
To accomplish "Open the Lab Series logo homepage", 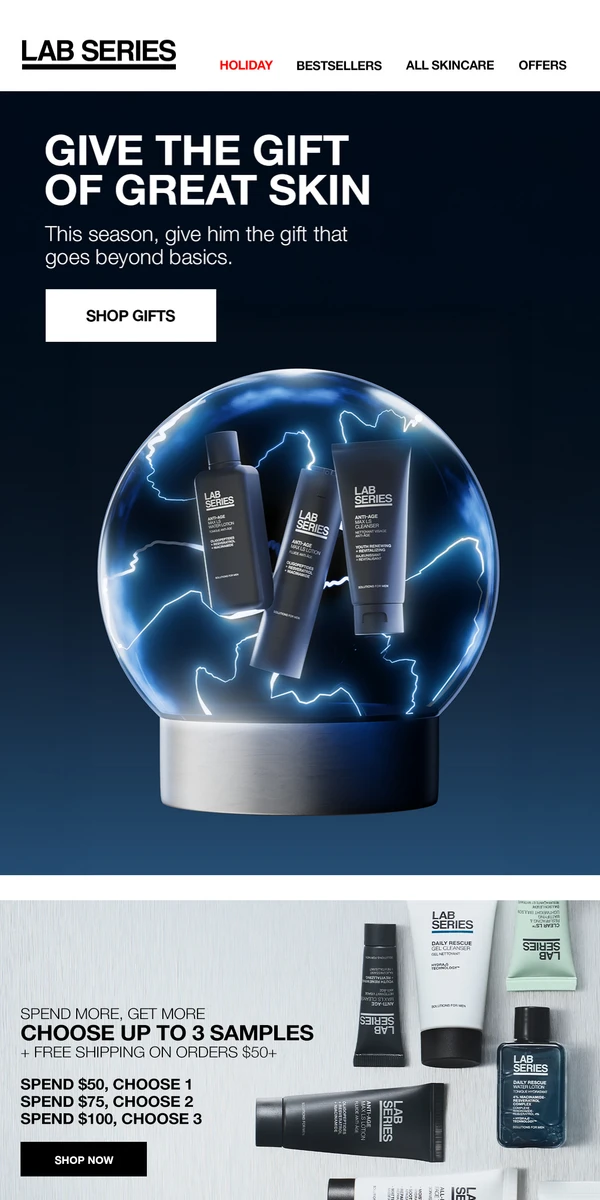I will [x=98, y=54].
